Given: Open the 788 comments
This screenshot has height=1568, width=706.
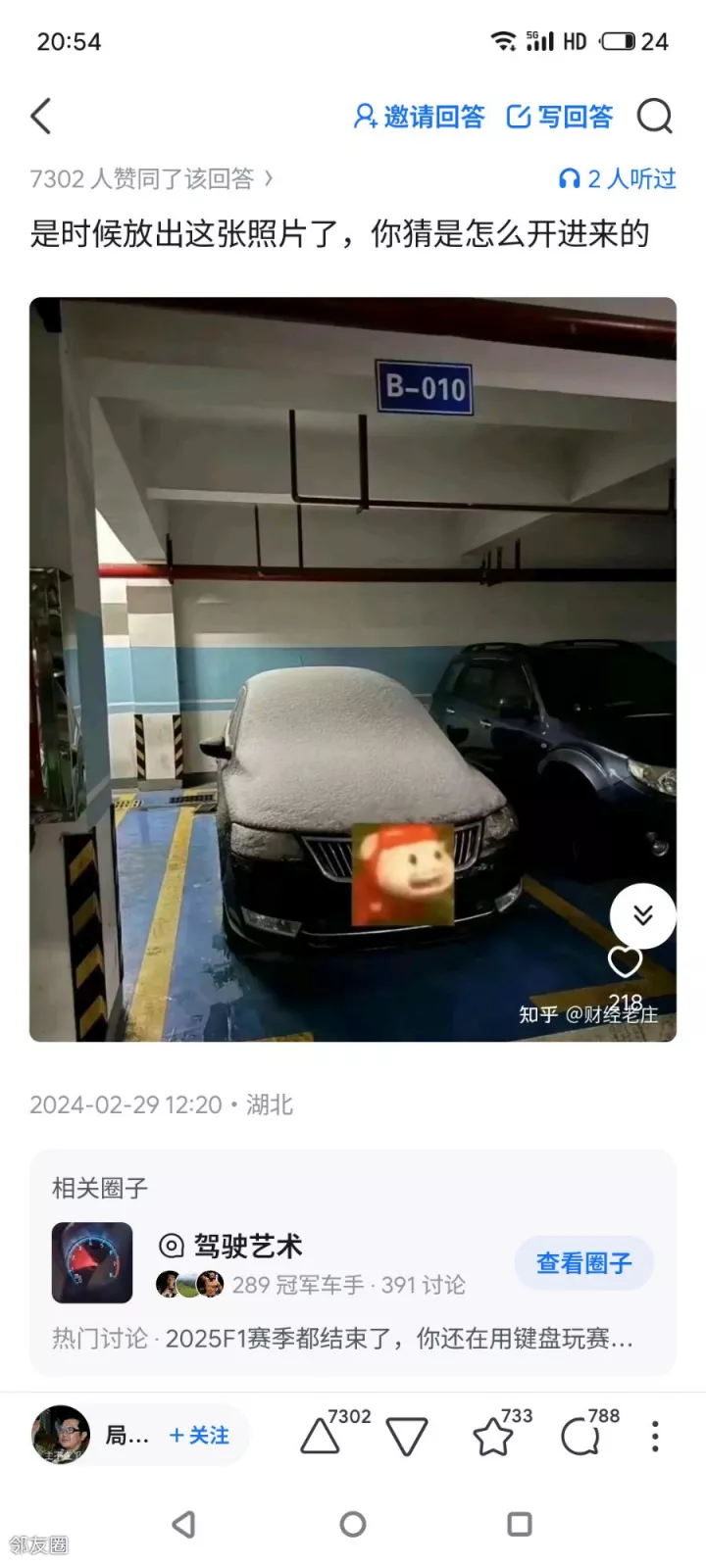Looking at the screenshot, I should click(x=580, y=1437).
